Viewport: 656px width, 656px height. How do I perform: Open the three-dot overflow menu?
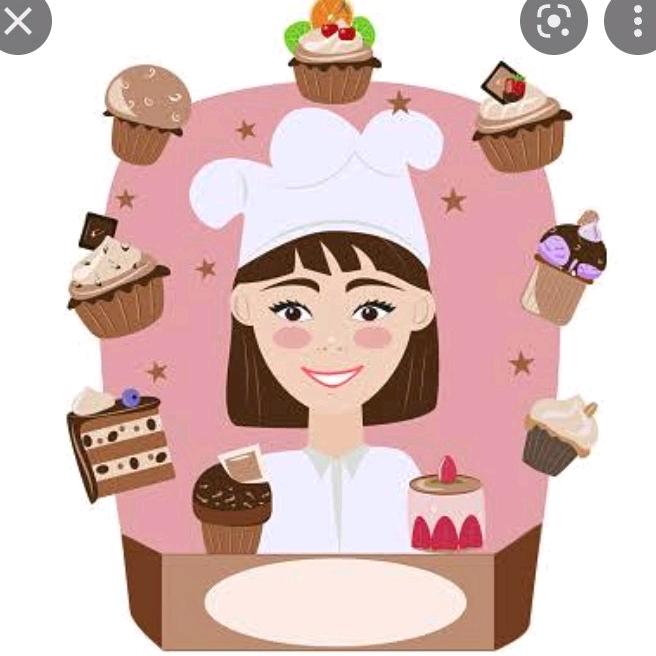pyautogui.click(x=632, y=22)
